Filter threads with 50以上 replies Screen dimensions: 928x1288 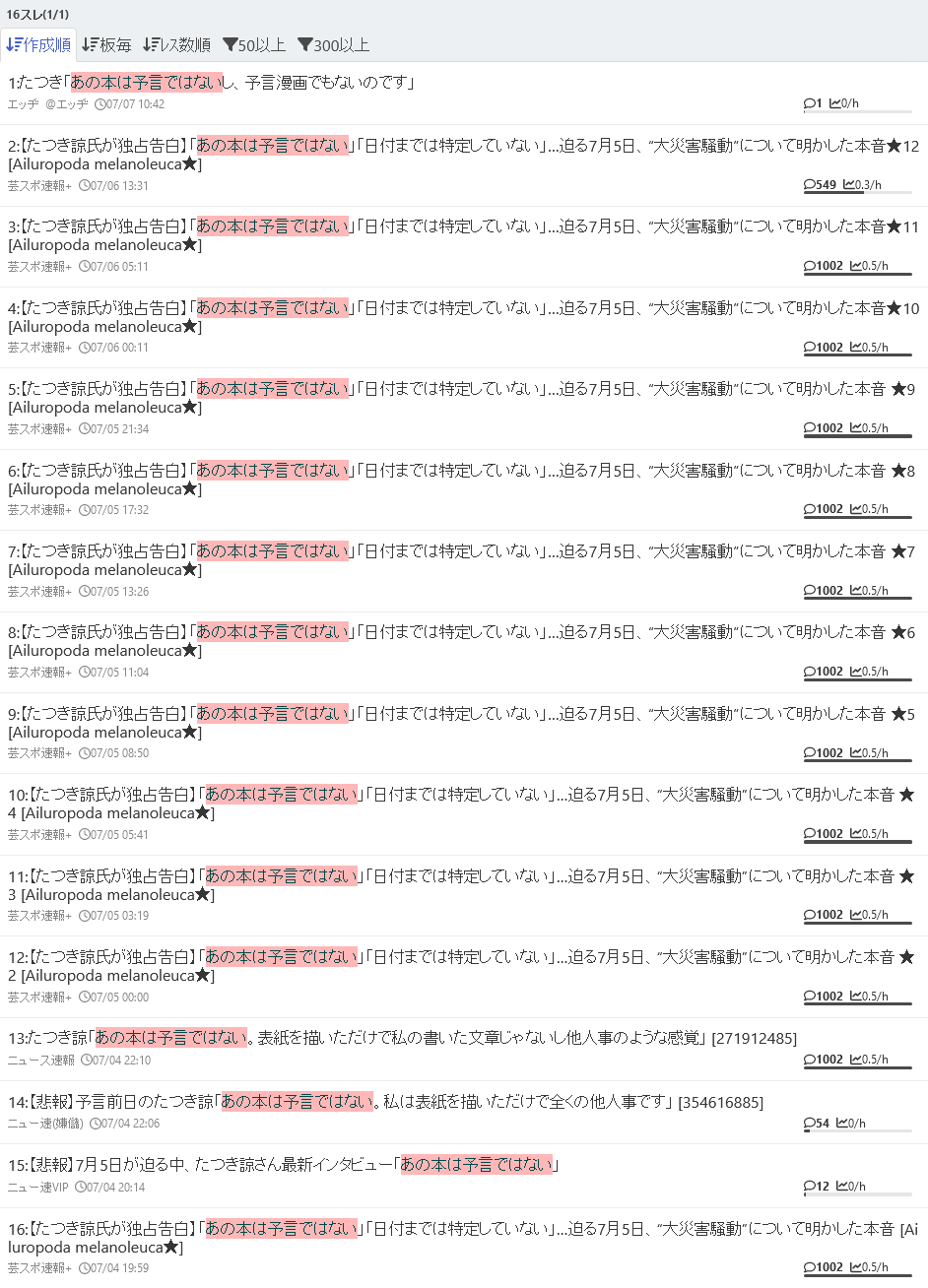[254, 45]
